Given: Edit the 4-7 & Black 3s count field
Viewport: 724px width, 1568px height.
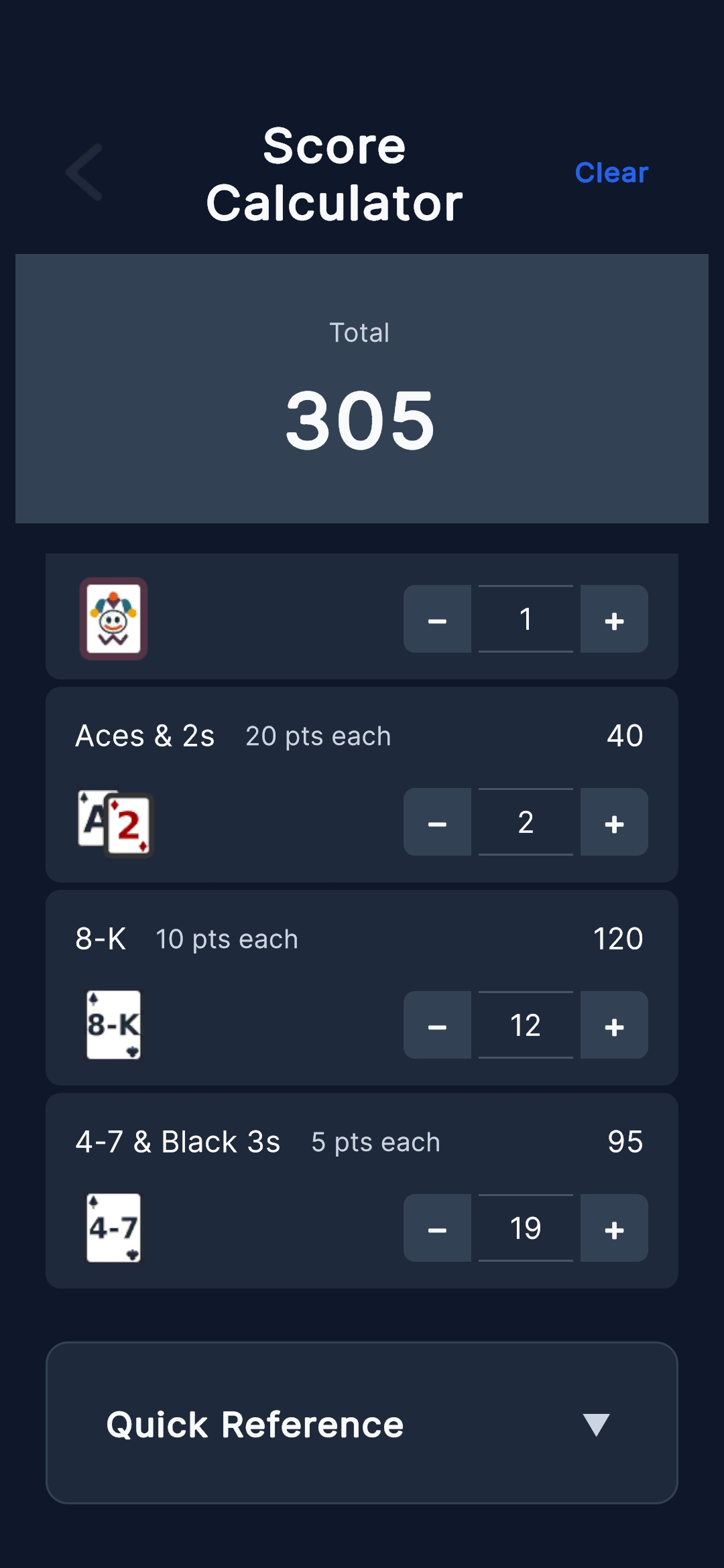Looking at the screenshot, I should pos(526,1228).
